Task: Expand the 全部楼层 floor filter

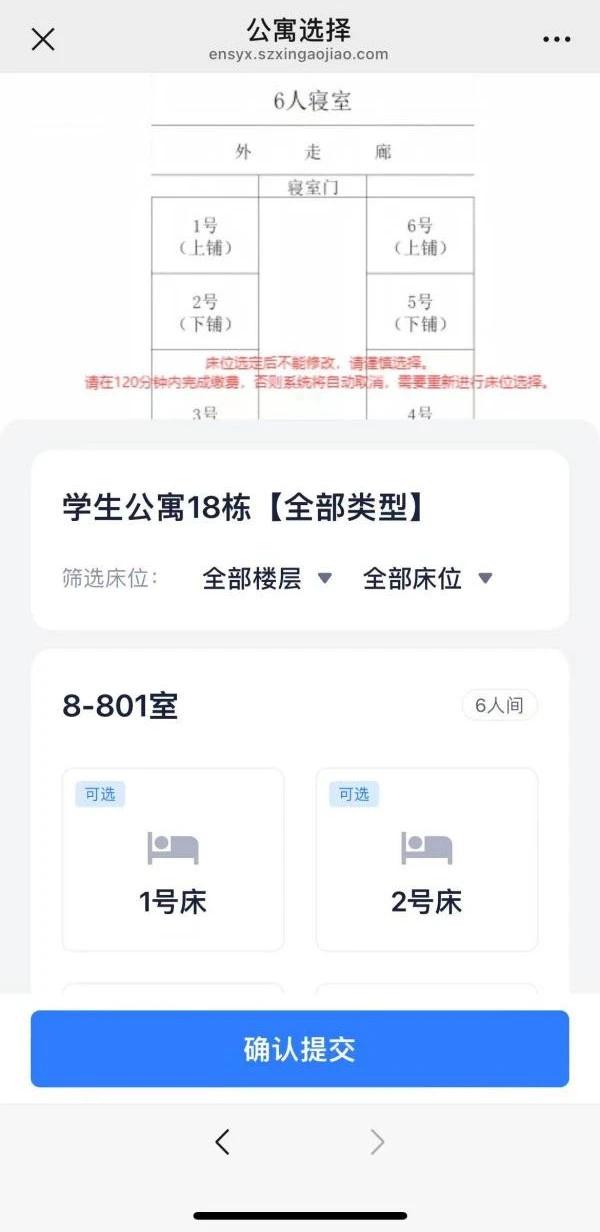Action: click(267, 578)
